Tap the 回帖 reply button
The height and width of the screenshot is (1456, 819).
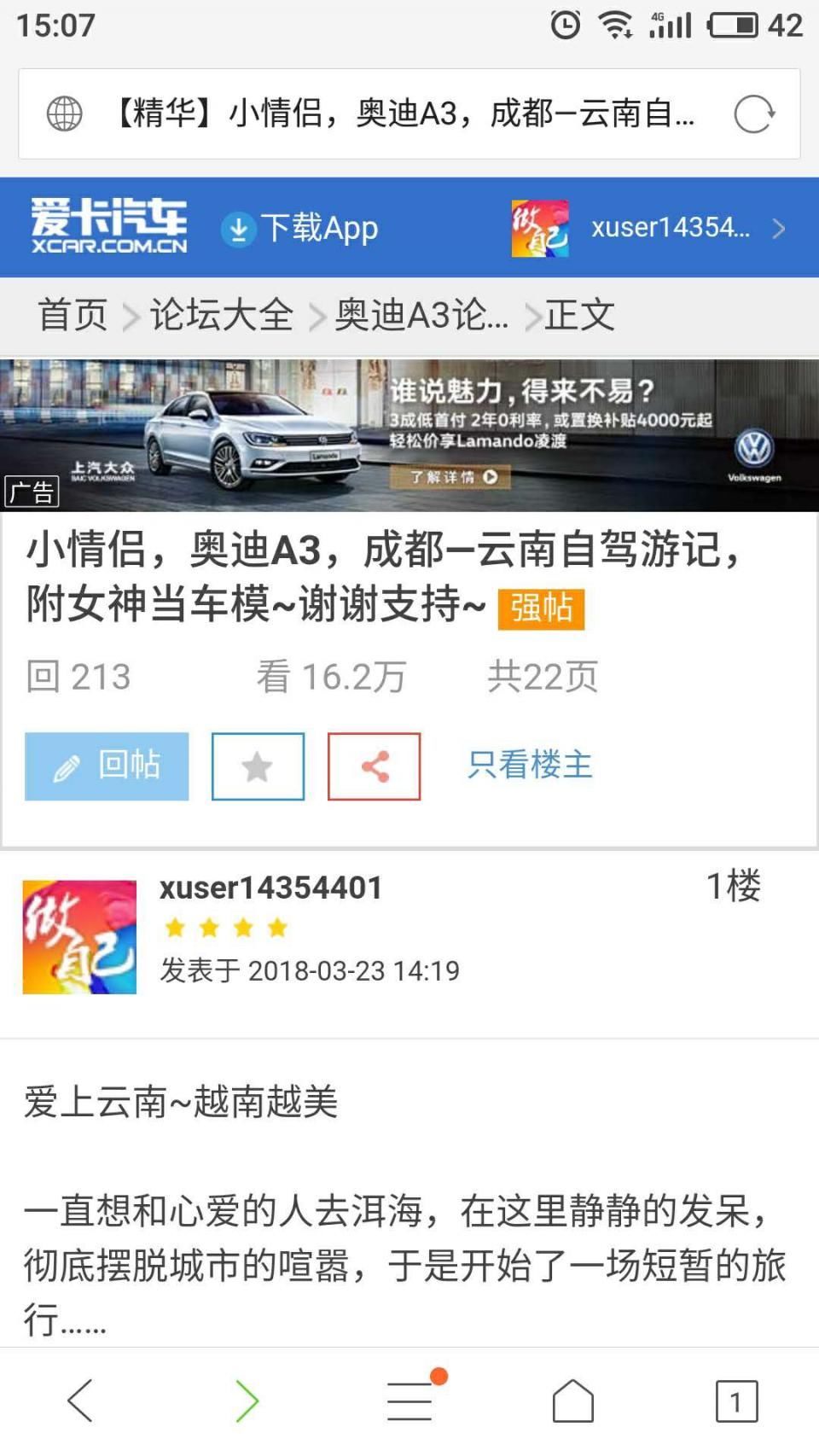[x=107, y=766]
